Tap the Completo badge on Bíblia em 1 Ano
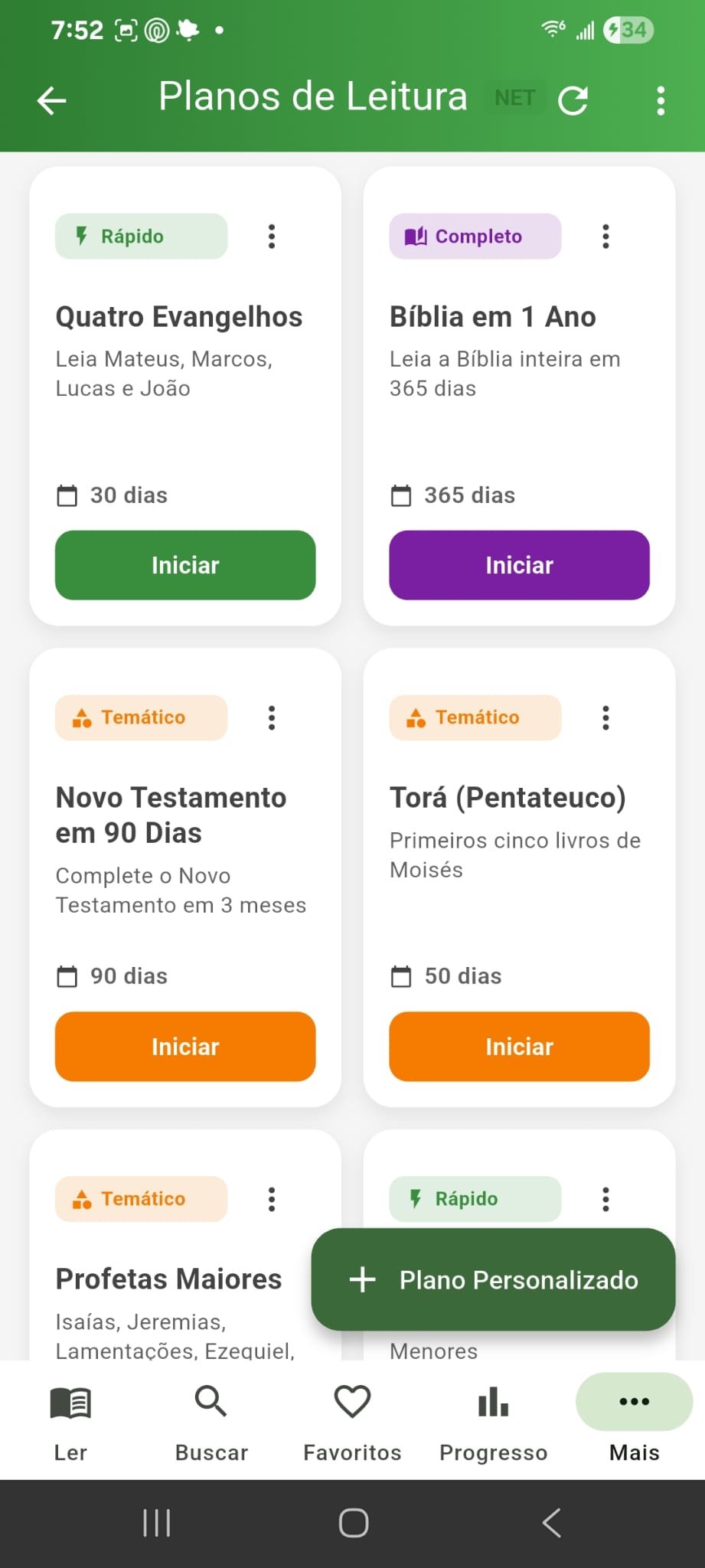This screenshot has height=1568, width=705. 475,236
